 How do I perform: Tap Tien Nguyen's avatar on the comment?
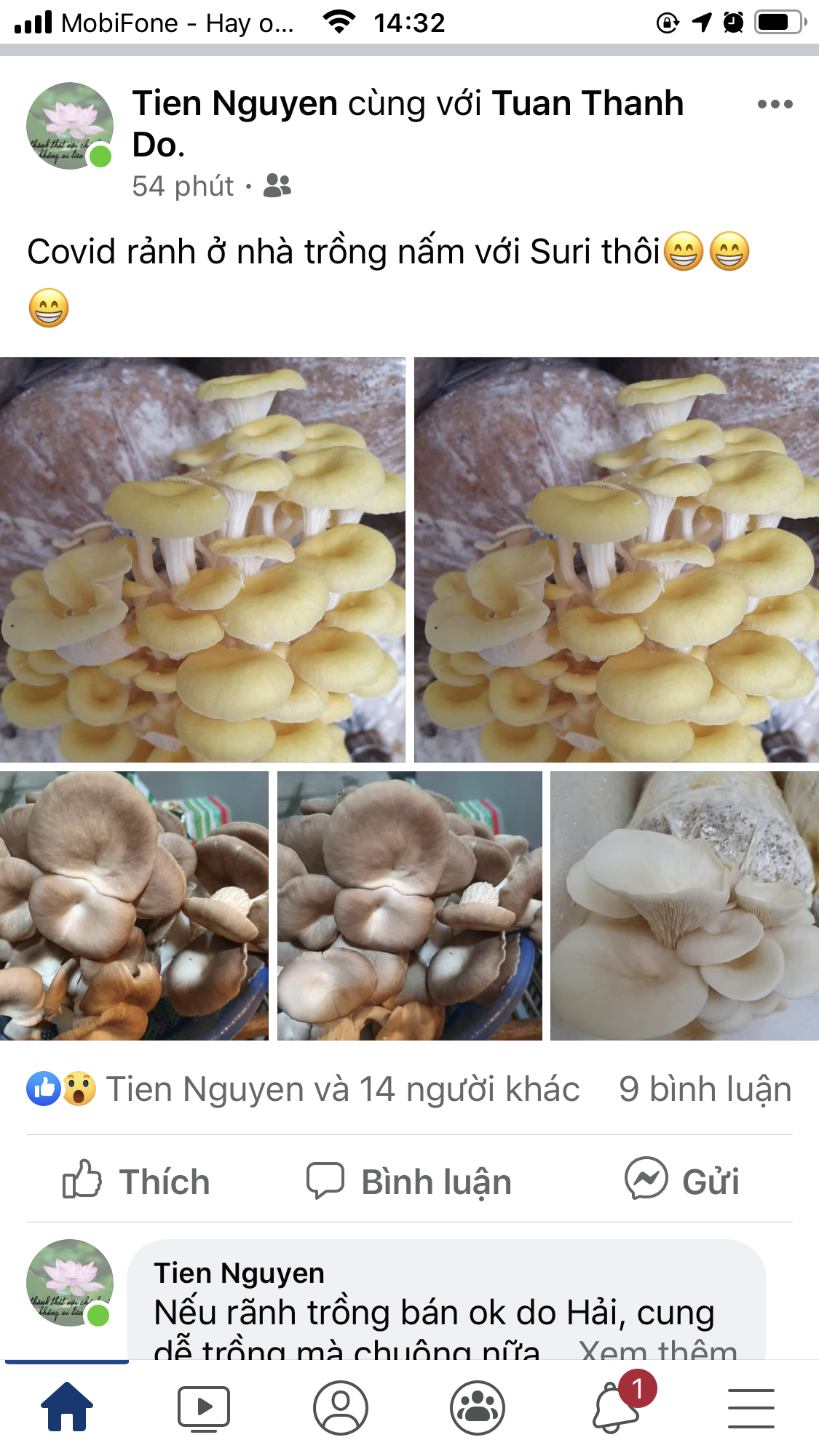click(70, 1282)
